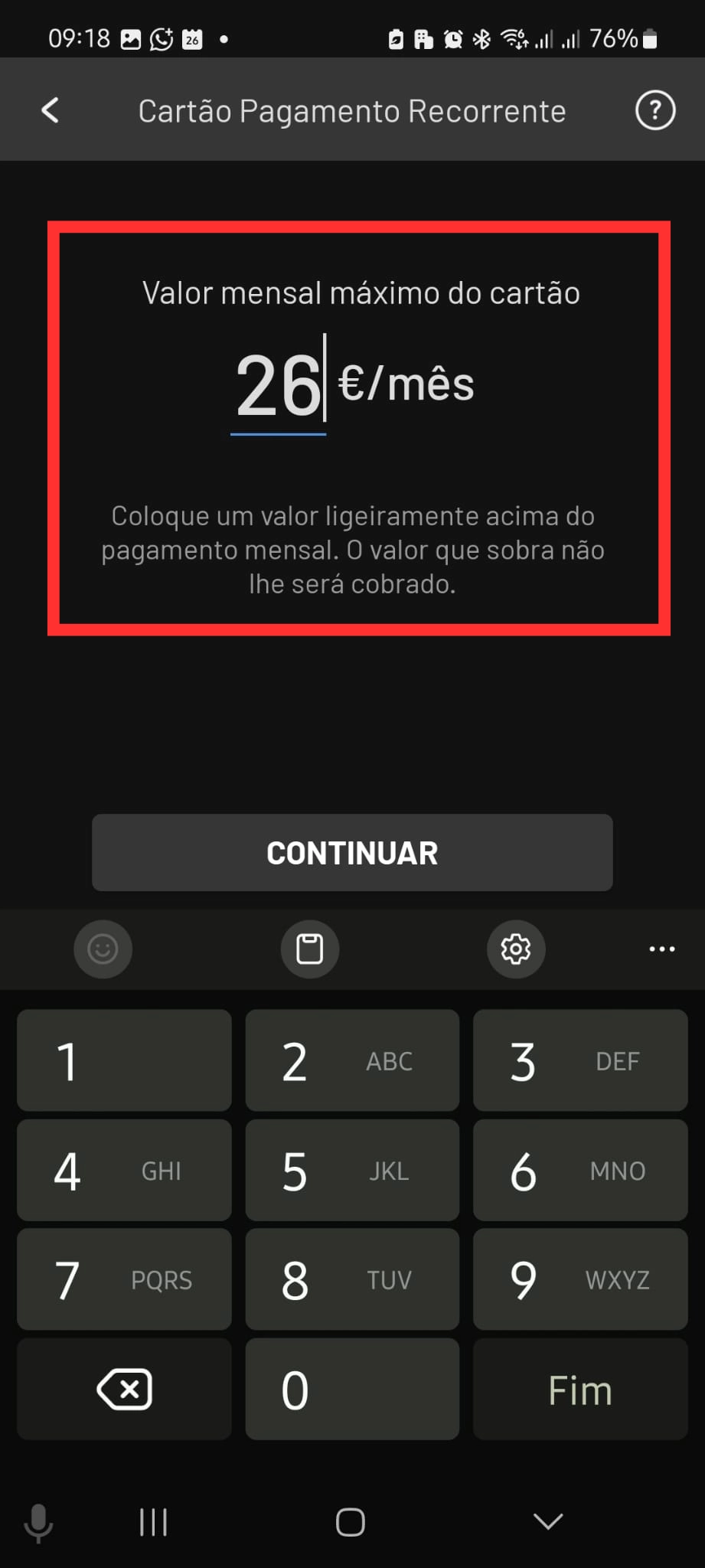Open the keyboard emoji panel

103,949
